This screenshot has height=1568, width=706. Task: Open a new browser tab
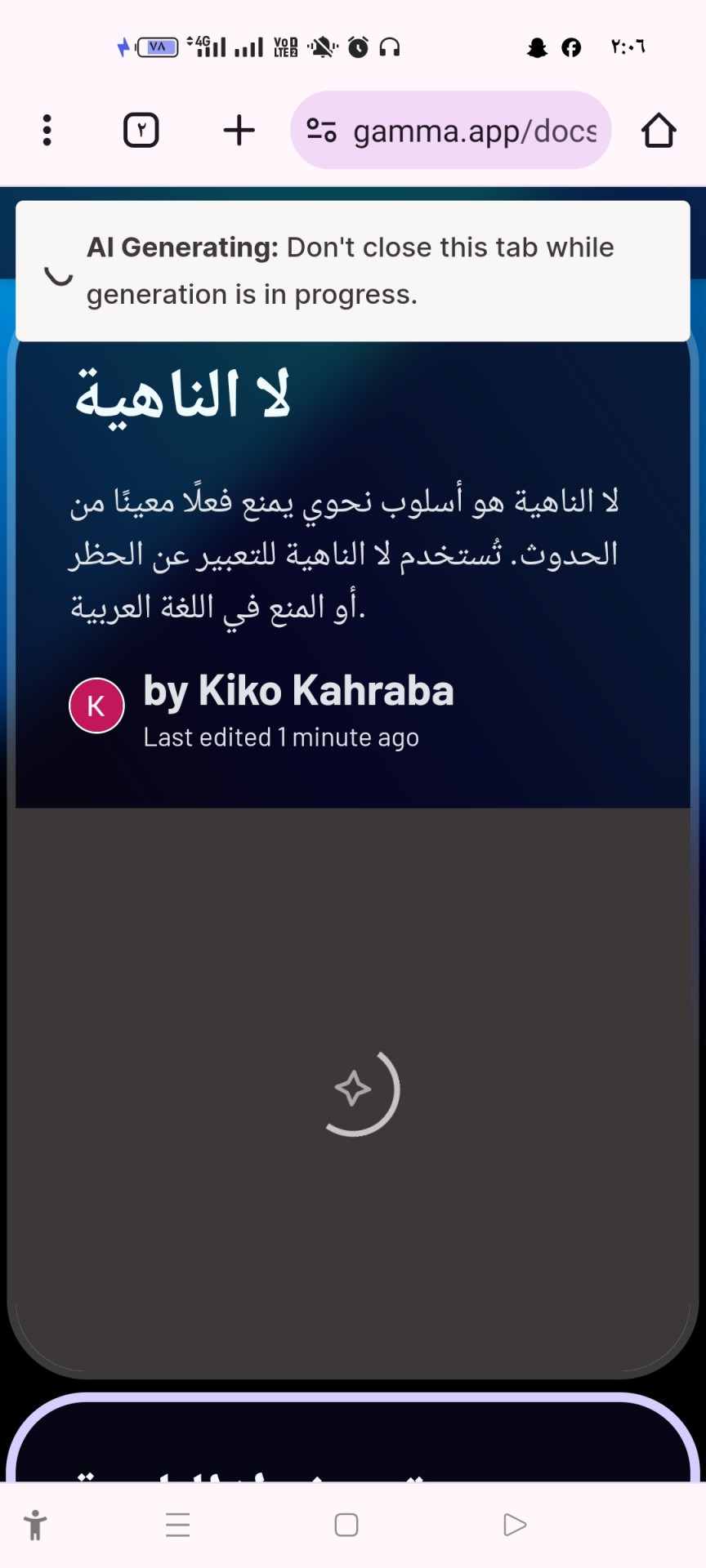tap(239, 131)
